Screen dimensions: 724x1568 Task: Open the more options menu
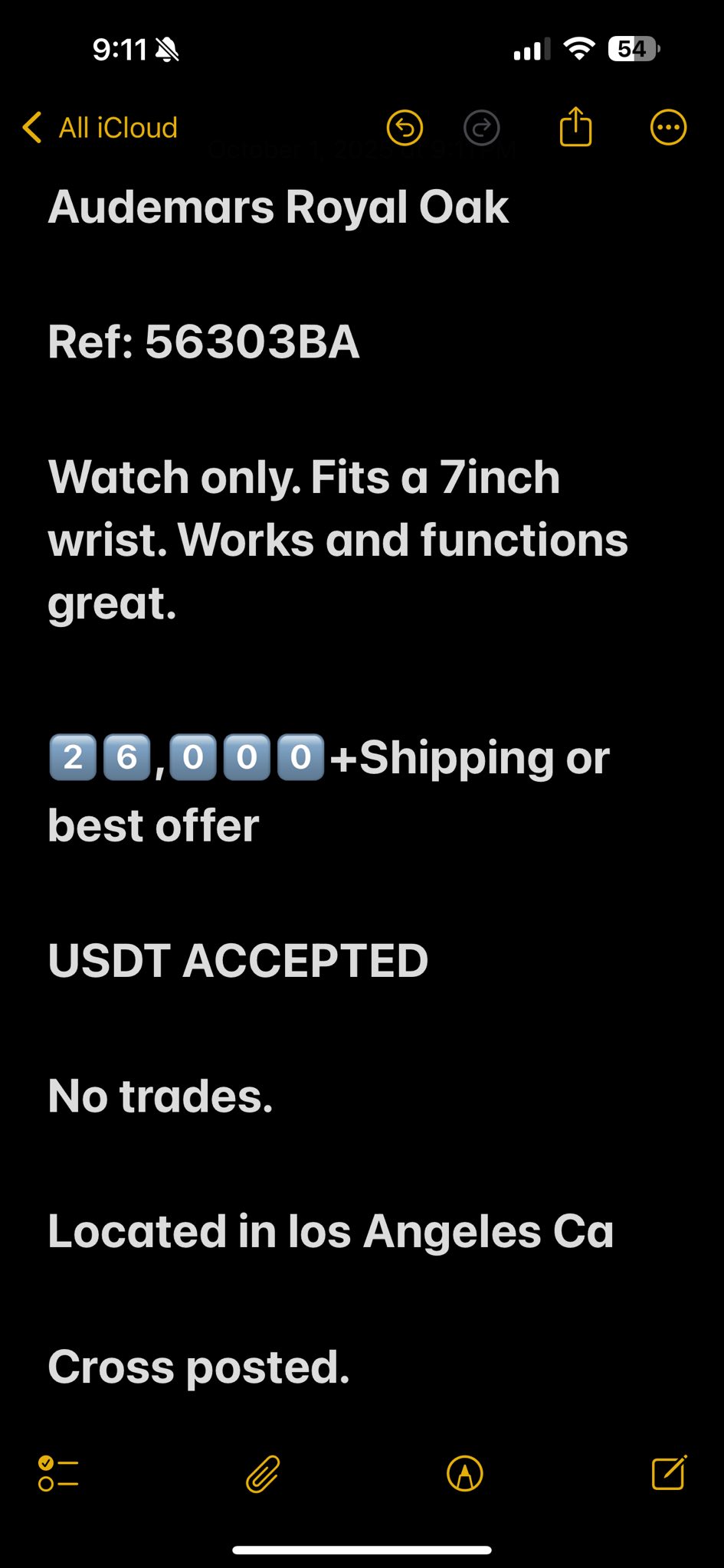(668, 127)
